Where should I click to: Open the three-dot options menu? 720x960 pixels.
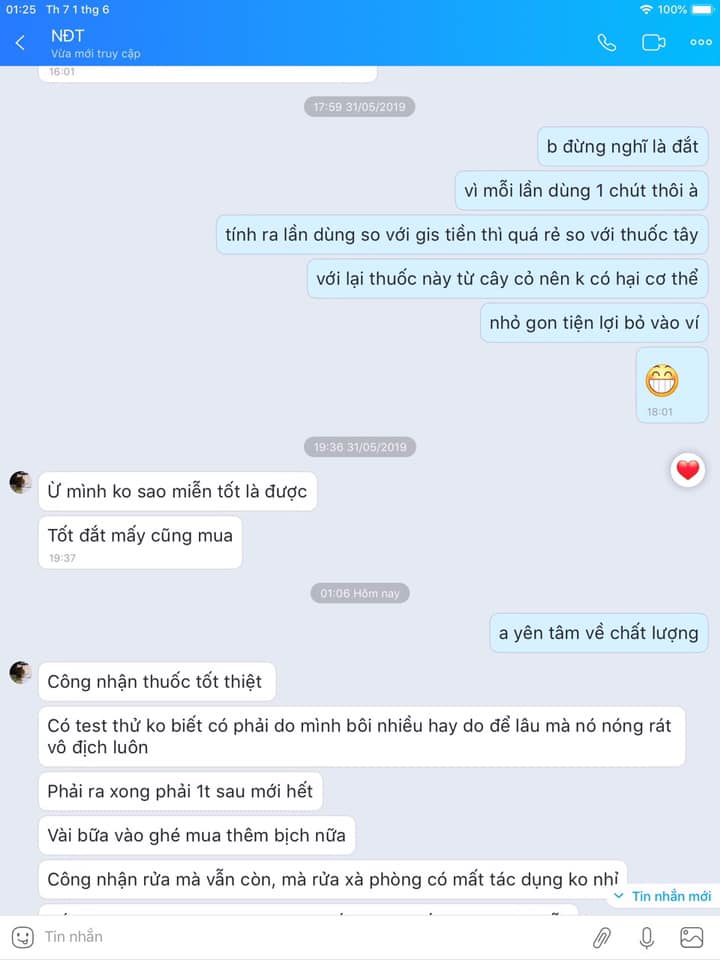tap(700, 43)
